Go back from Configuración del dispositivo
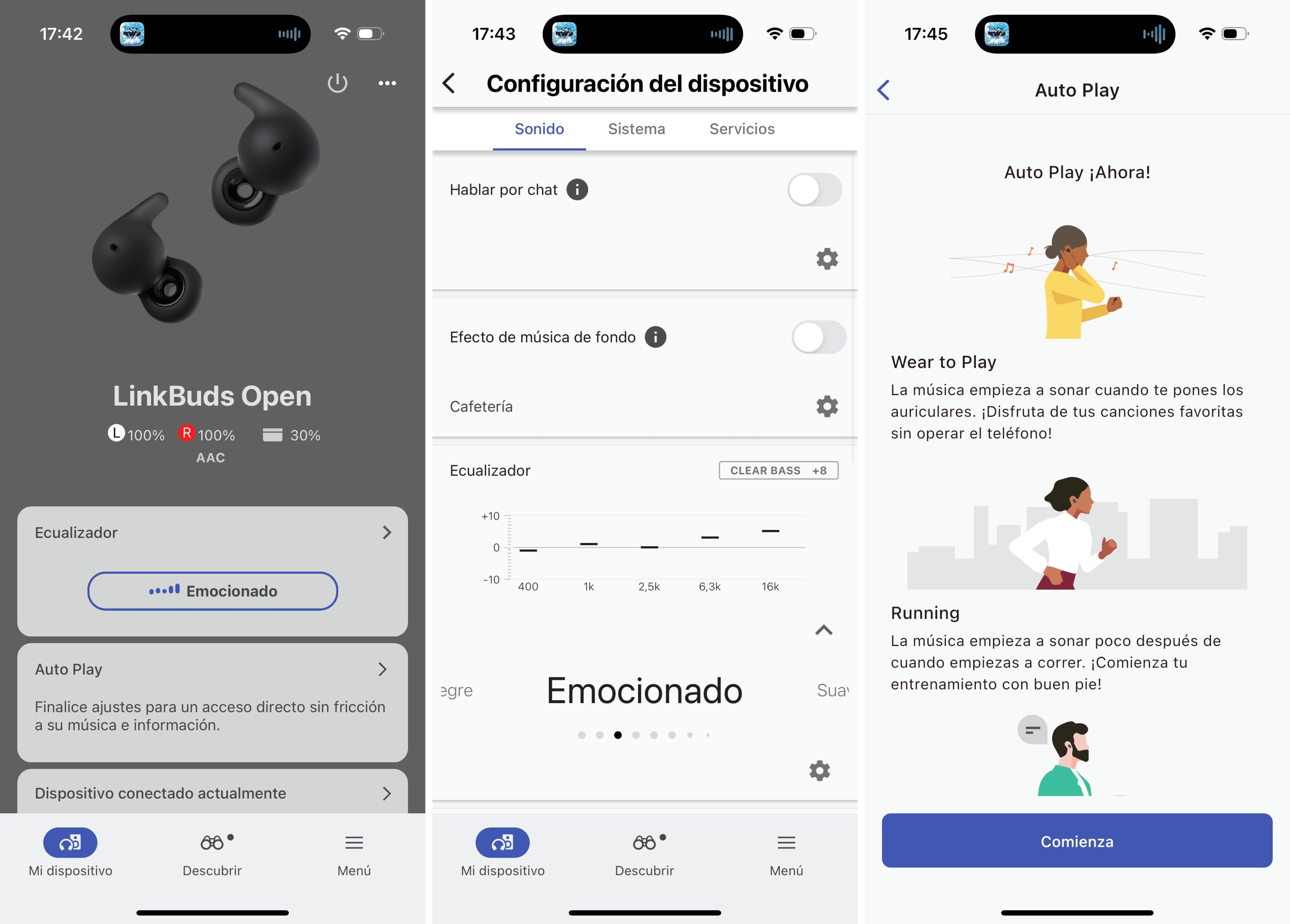Screen dimensions: 1290x924 449,84
